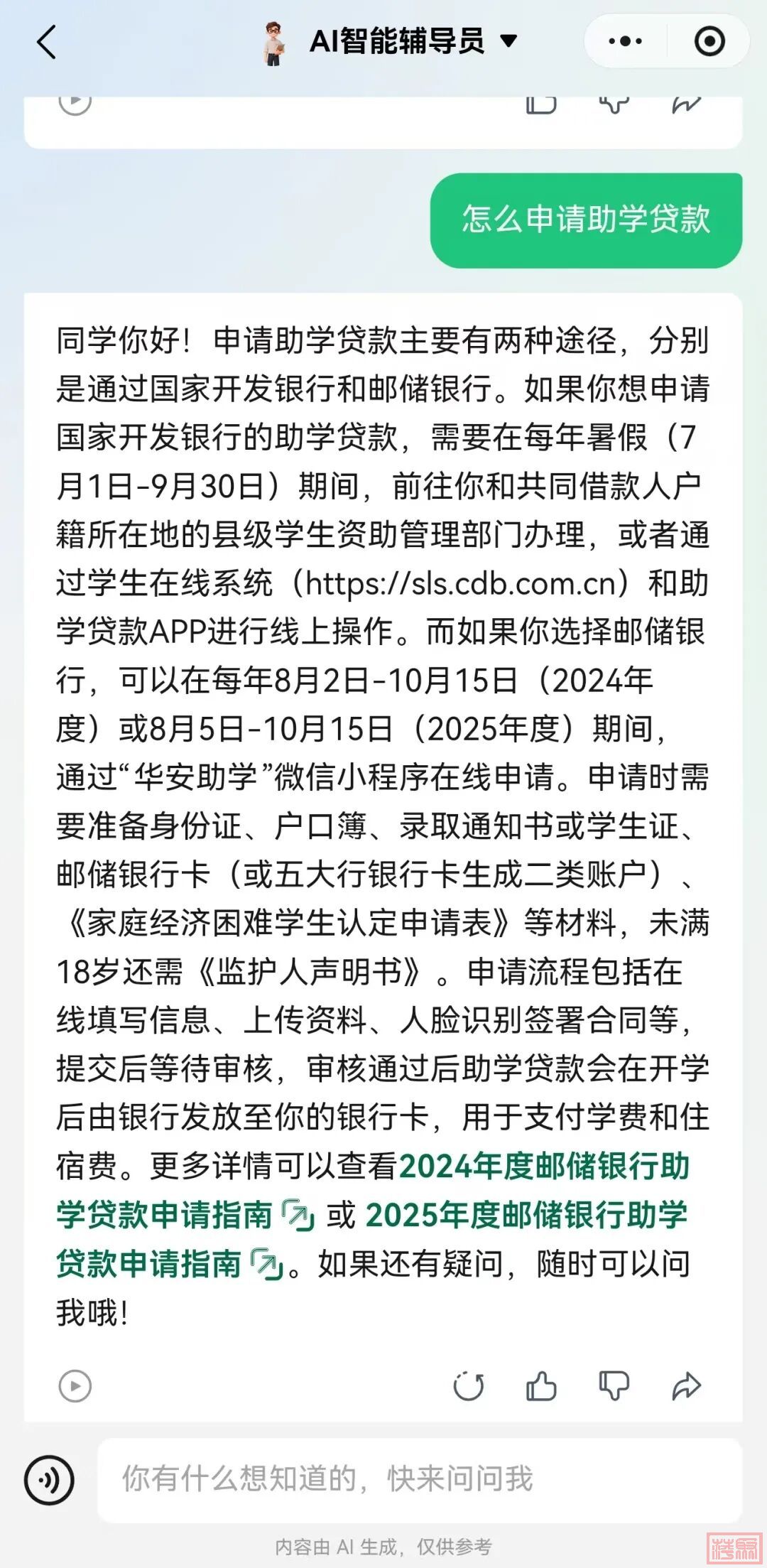This screenshot has width=767, height=1568.
Task: Like the student loan answer
Action: [541, 1385]
